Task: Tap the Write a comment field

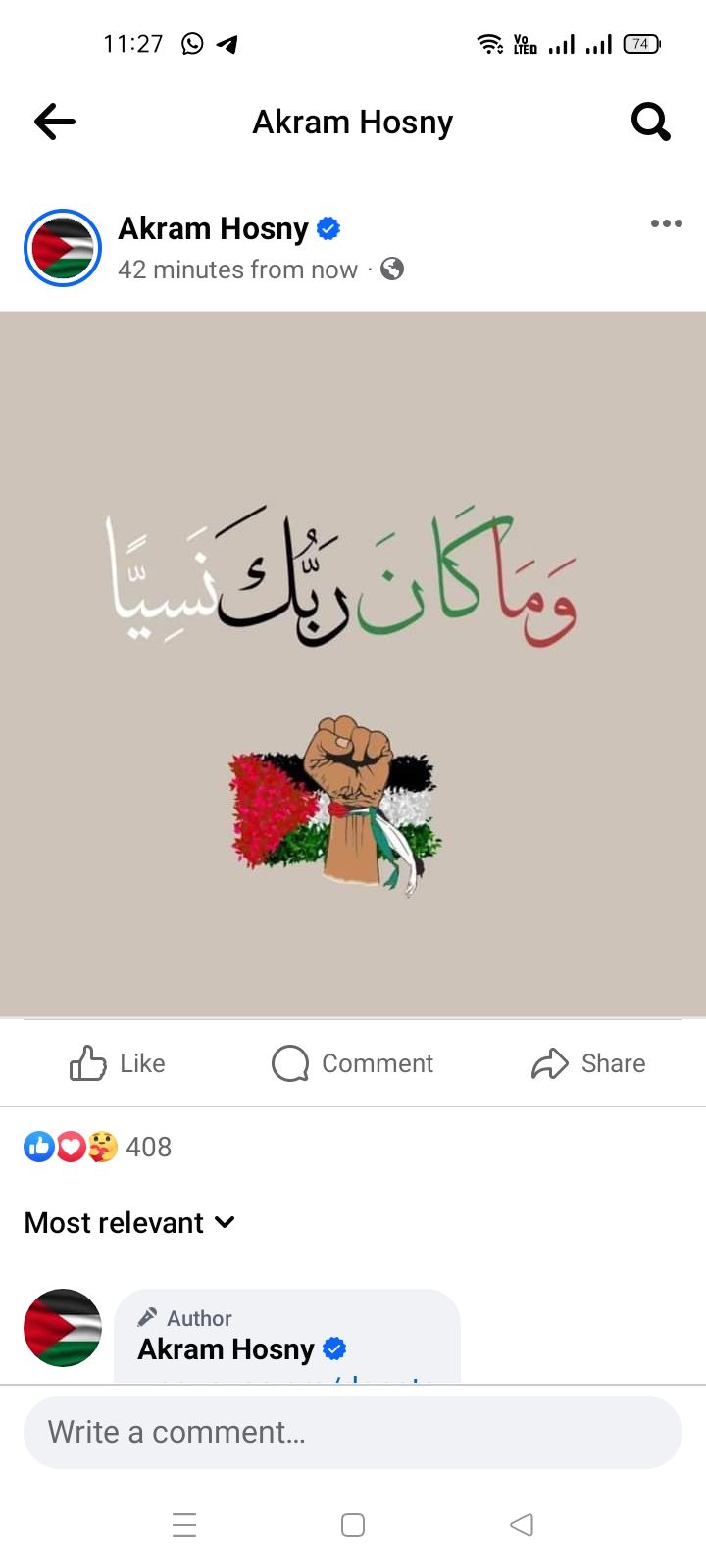Action: pos(352,1432)
